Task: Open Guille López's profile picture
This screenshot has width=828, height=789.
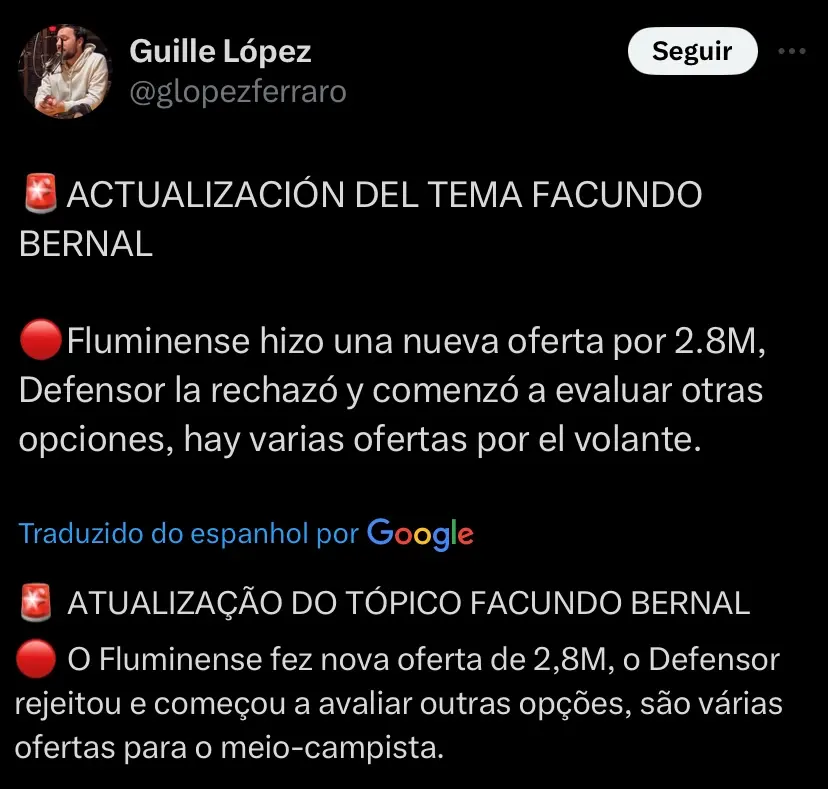Action: [x=65, y=70]
